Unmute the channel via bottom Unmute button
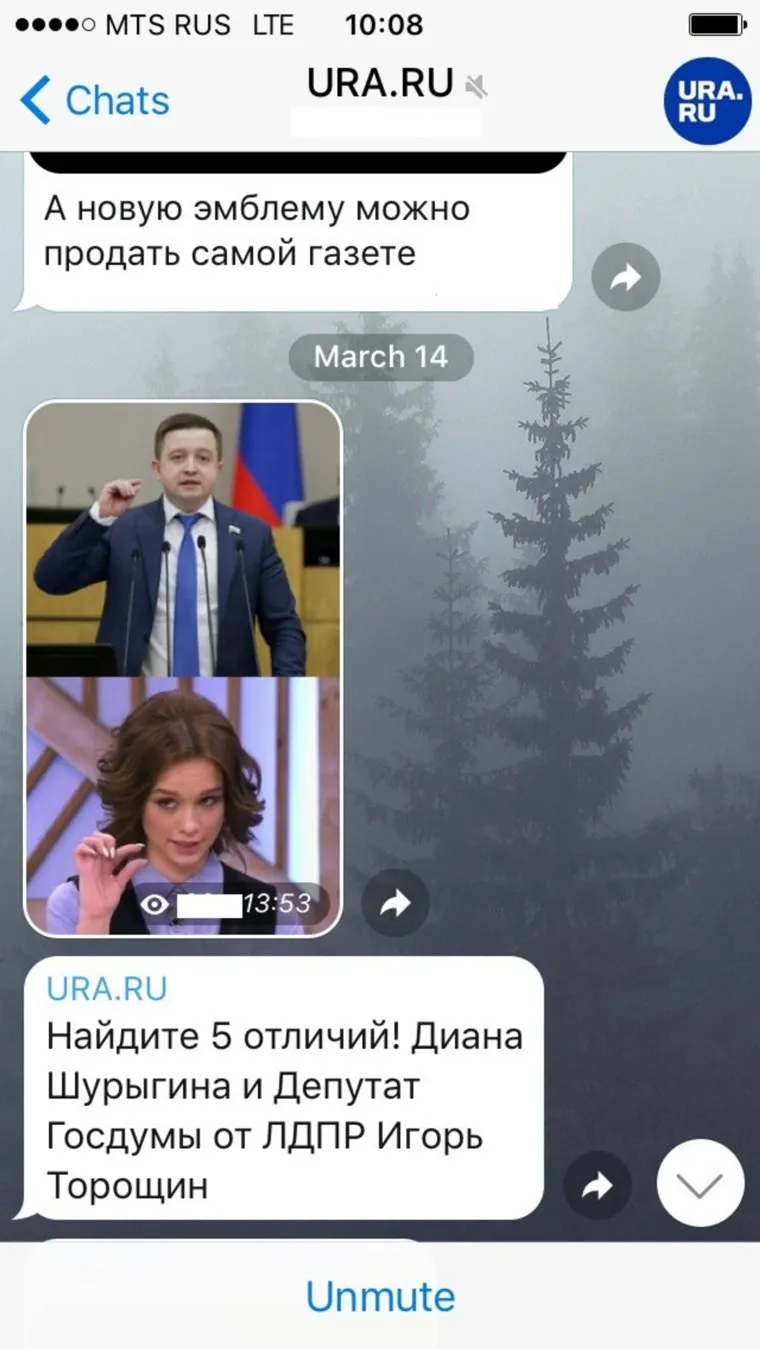Image resolution: width=760 pixels, height=1349 pixels. 380,1297
